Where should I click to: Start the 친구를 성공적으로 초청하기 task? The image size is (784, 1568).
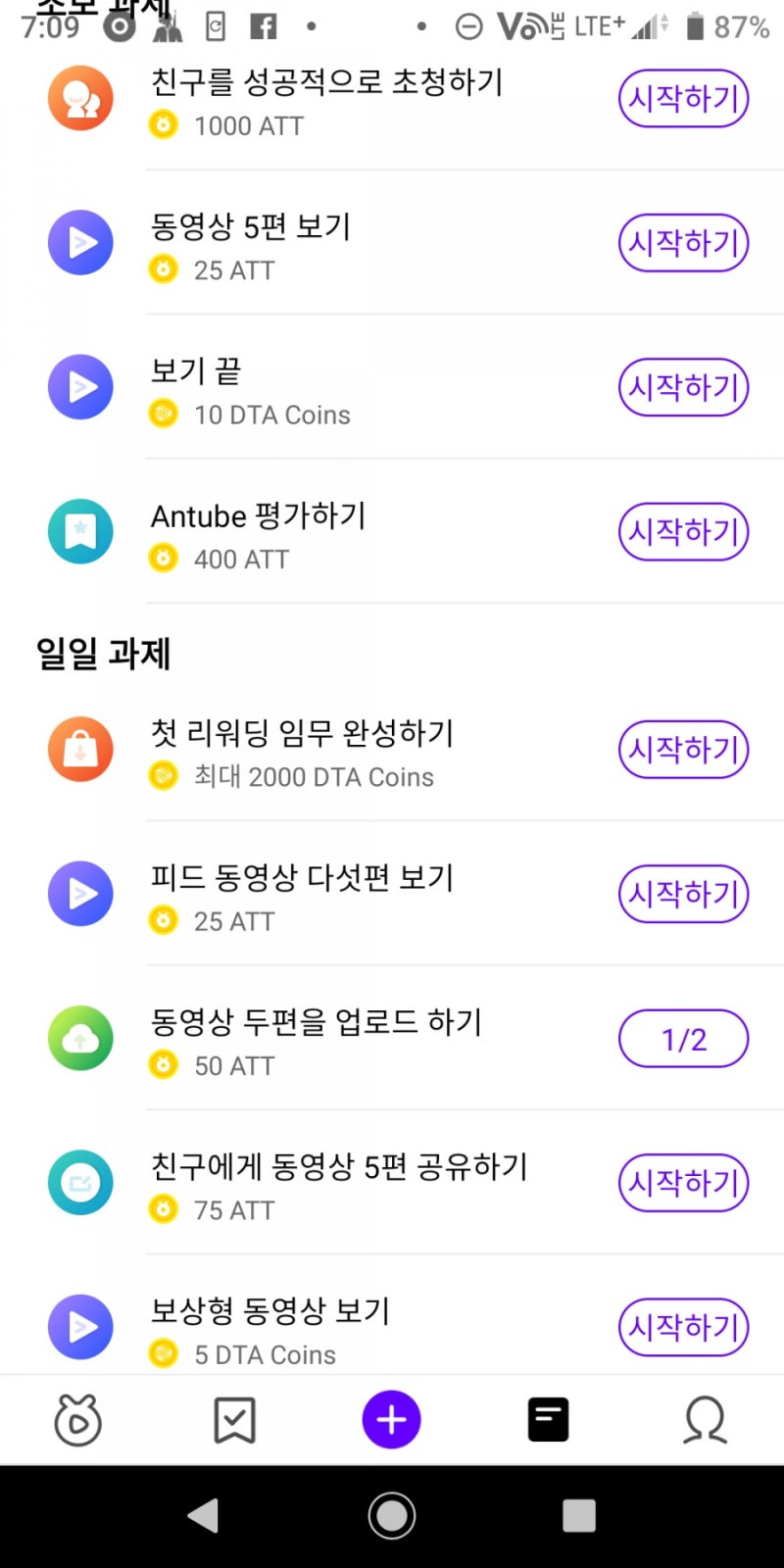682,98
